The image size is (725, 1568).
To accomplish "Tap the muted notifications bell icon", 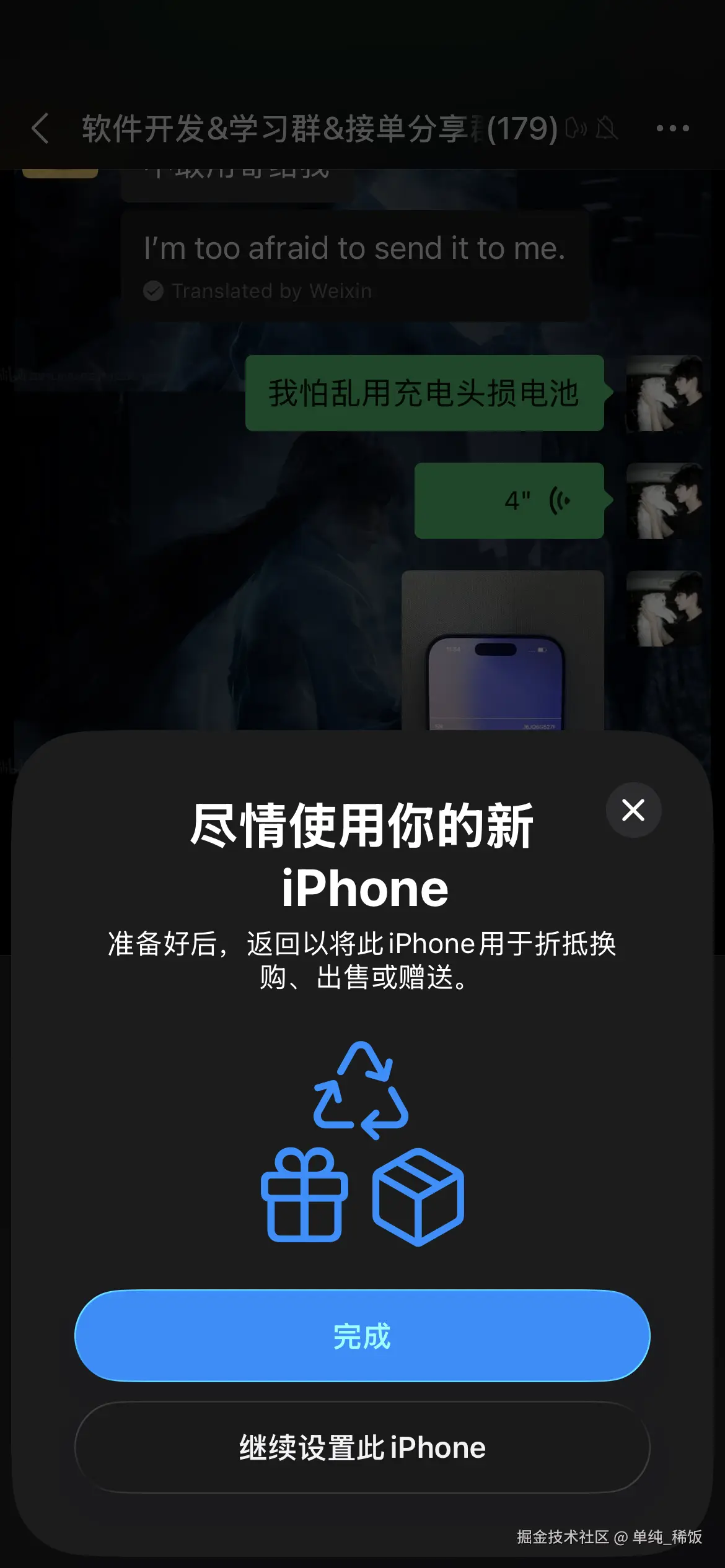I will point(607,128).
